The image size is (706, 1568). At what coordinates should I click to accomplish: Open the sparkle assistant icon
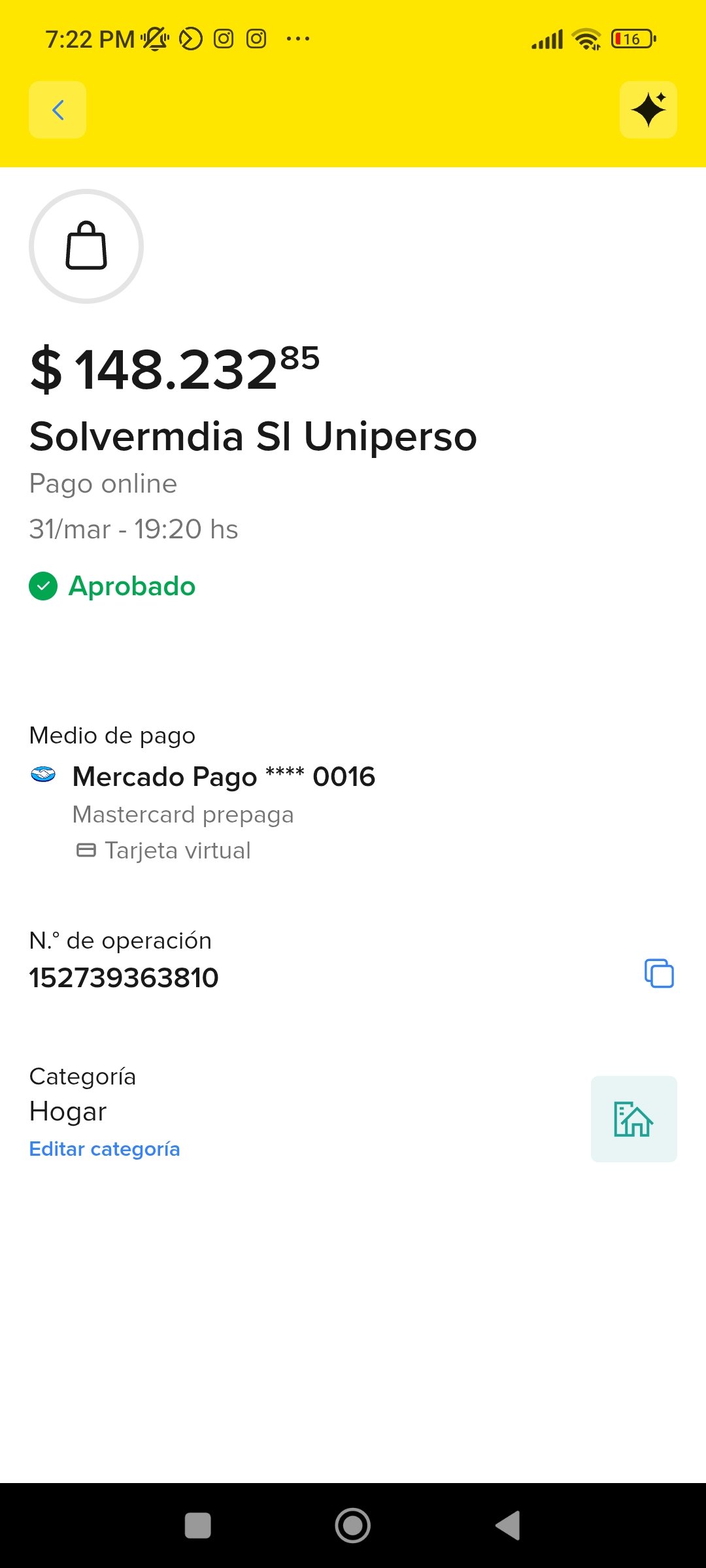click(648, 110)
